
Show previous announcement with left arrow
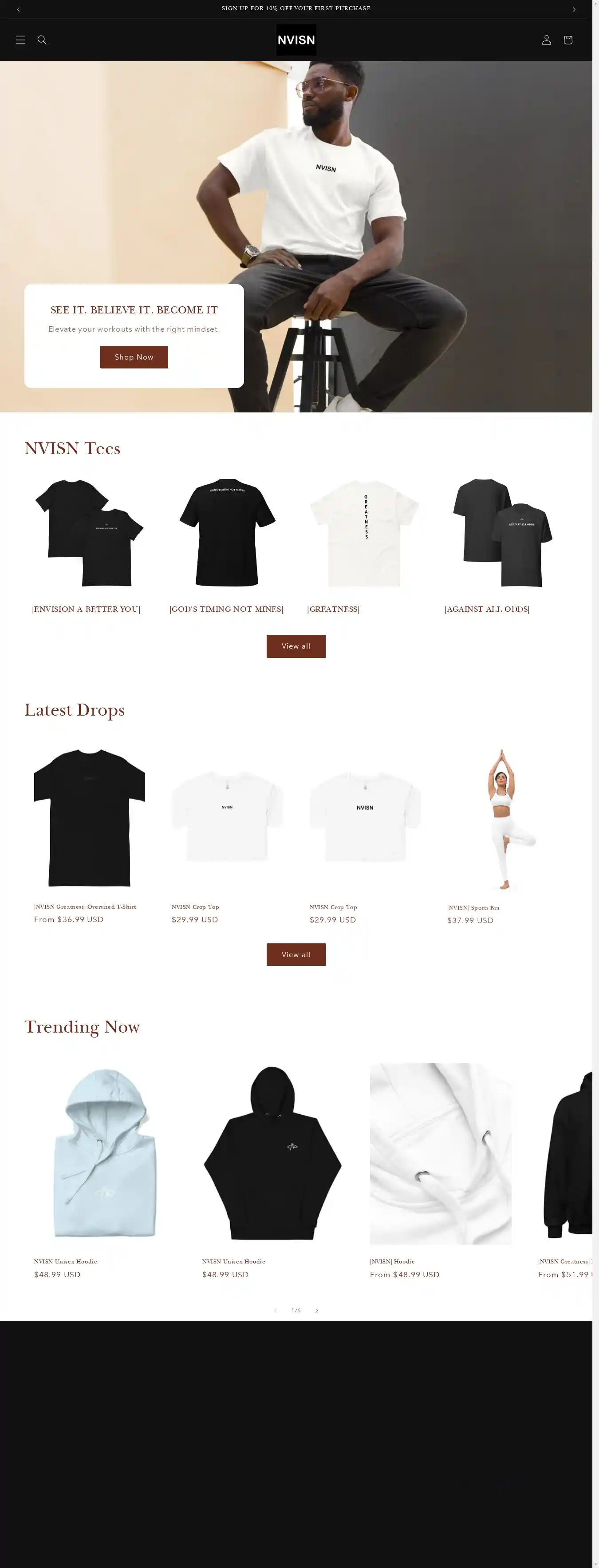18,9
